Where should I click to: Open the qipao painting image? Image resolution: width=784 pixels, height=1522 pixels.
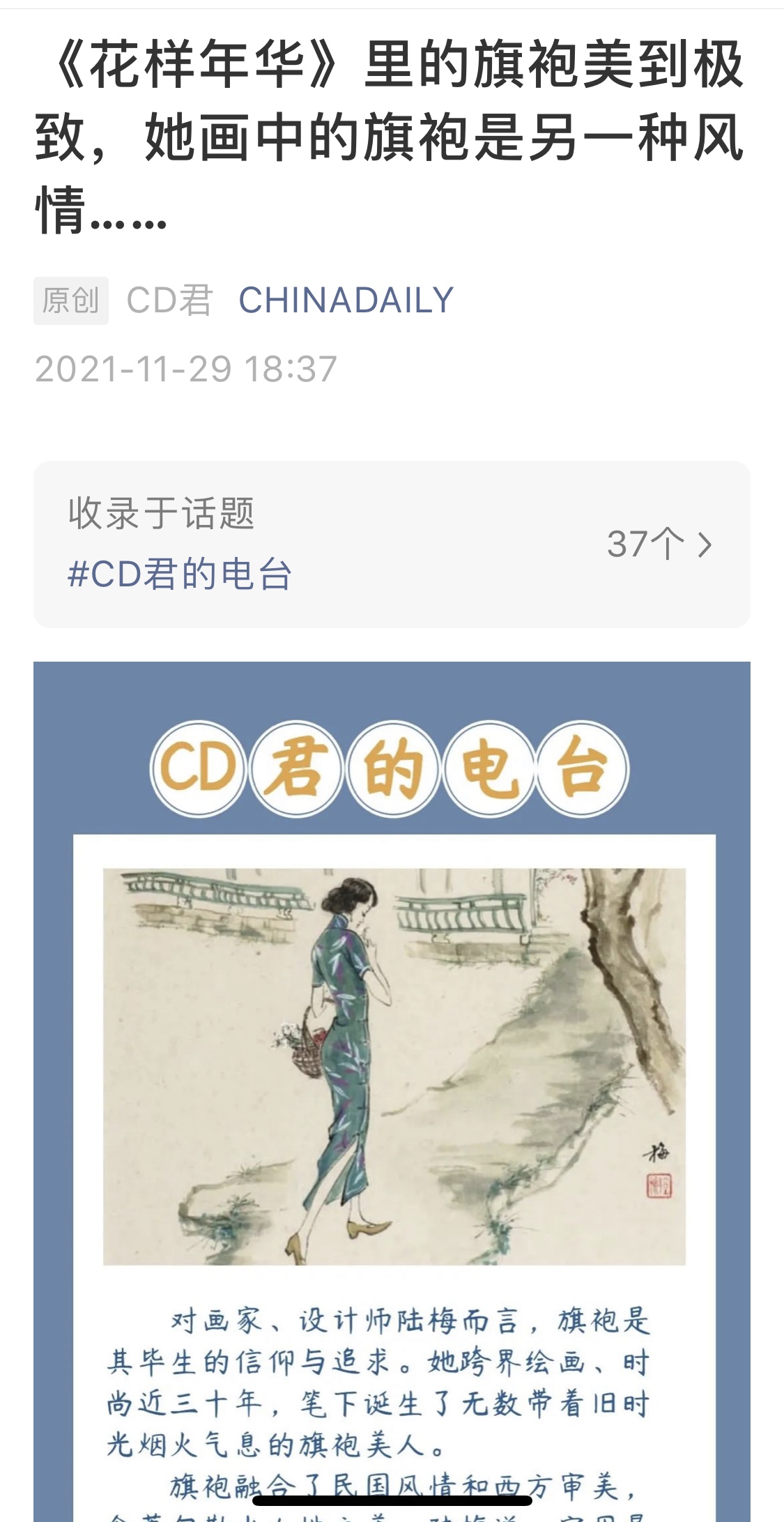(394, 1066)
